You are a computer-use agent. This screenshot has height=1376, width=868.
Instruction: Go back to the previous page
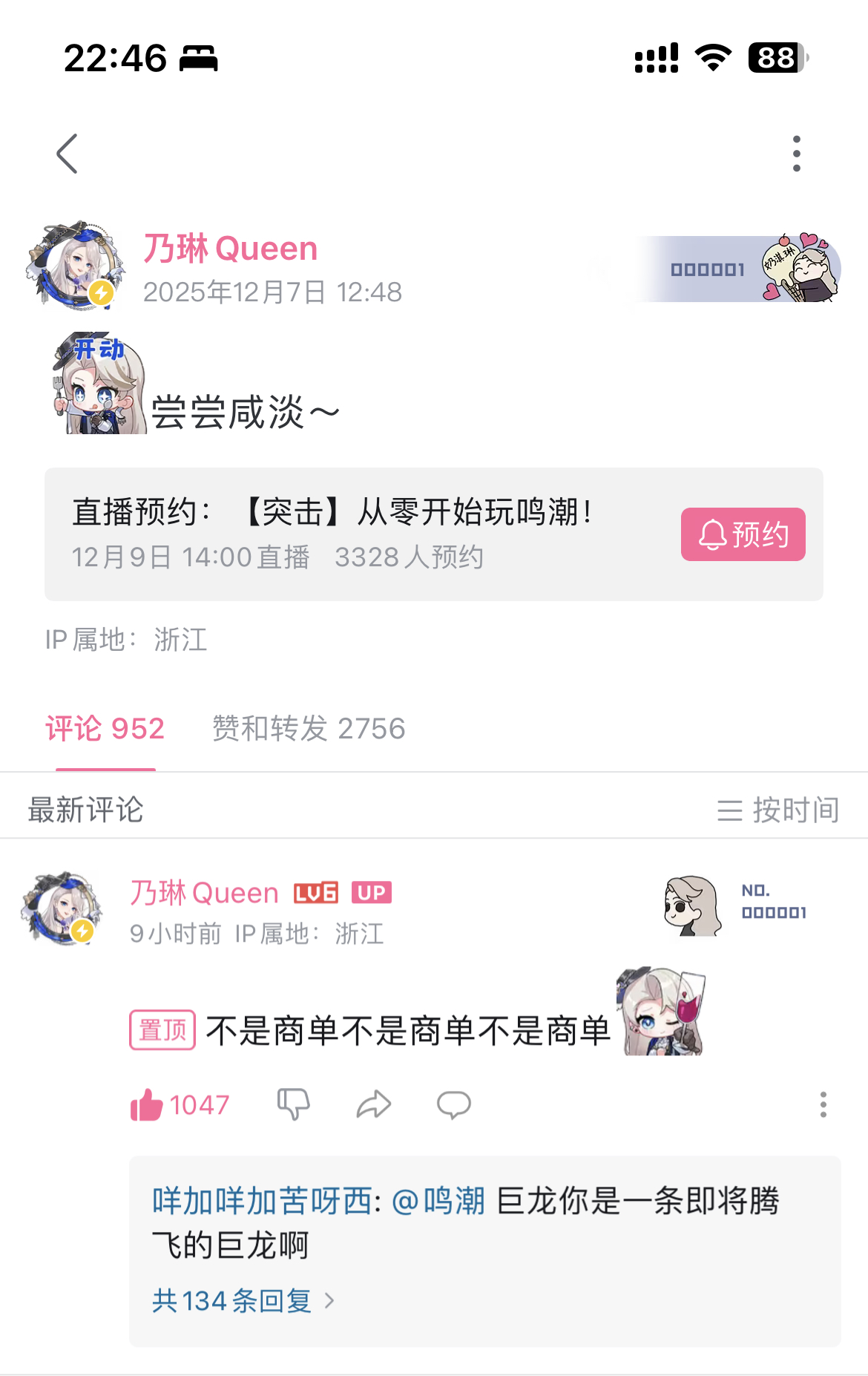pyautogui.click(x=68, y=154)
